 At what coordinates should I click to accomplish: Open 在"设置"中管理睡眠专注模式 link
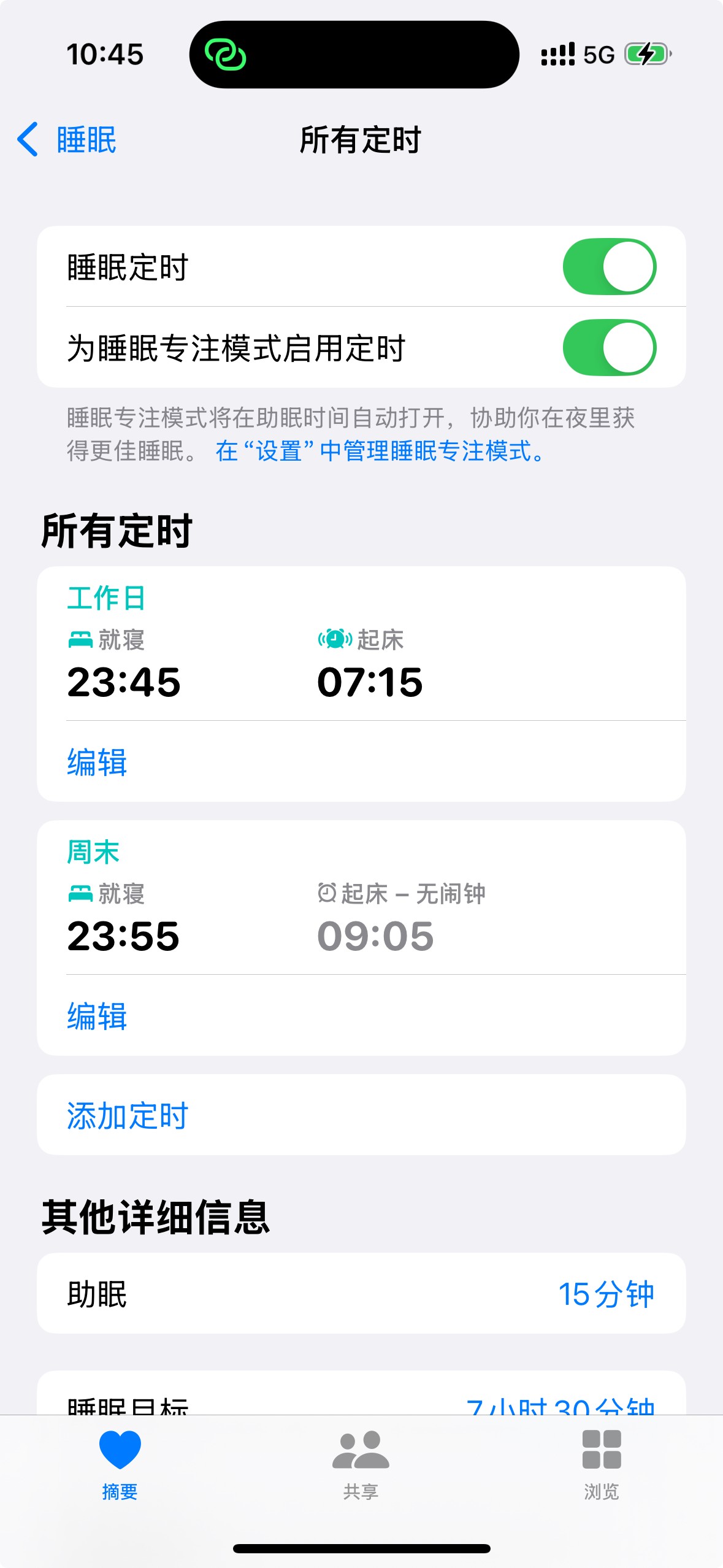coord(380,452)
